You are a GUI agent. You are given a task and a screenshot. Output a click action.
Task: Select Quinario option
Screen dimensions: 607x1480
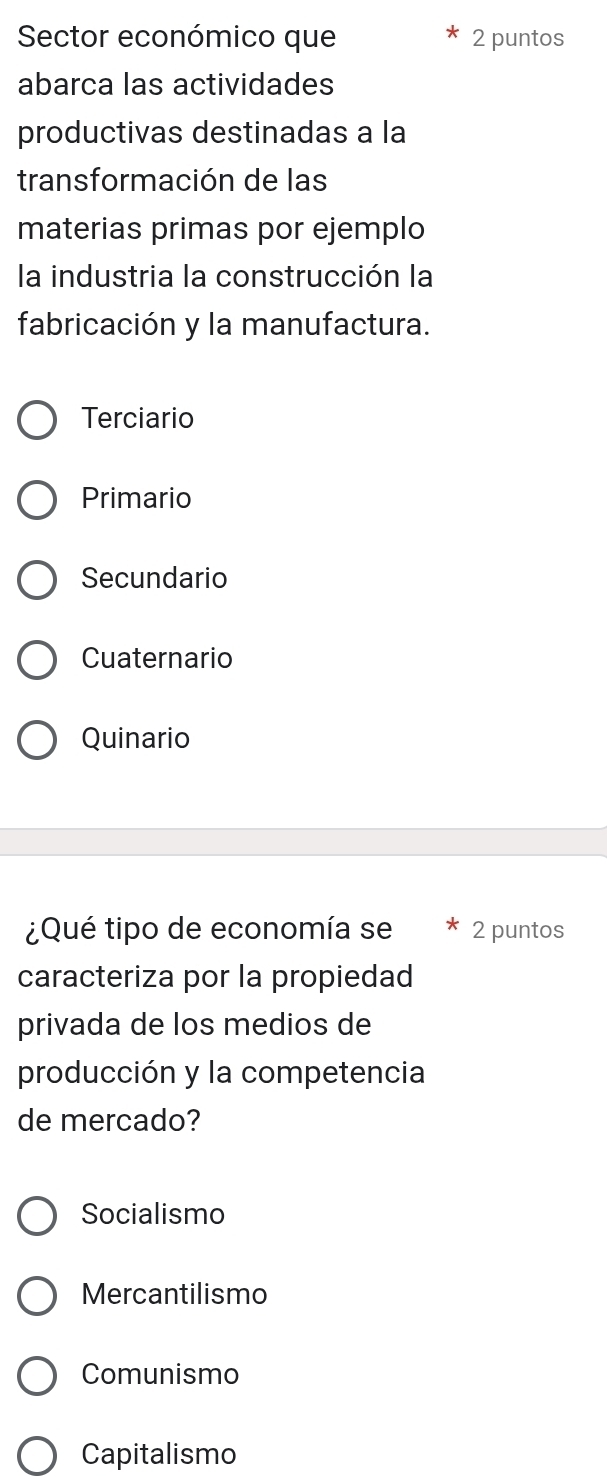point(38,740)
